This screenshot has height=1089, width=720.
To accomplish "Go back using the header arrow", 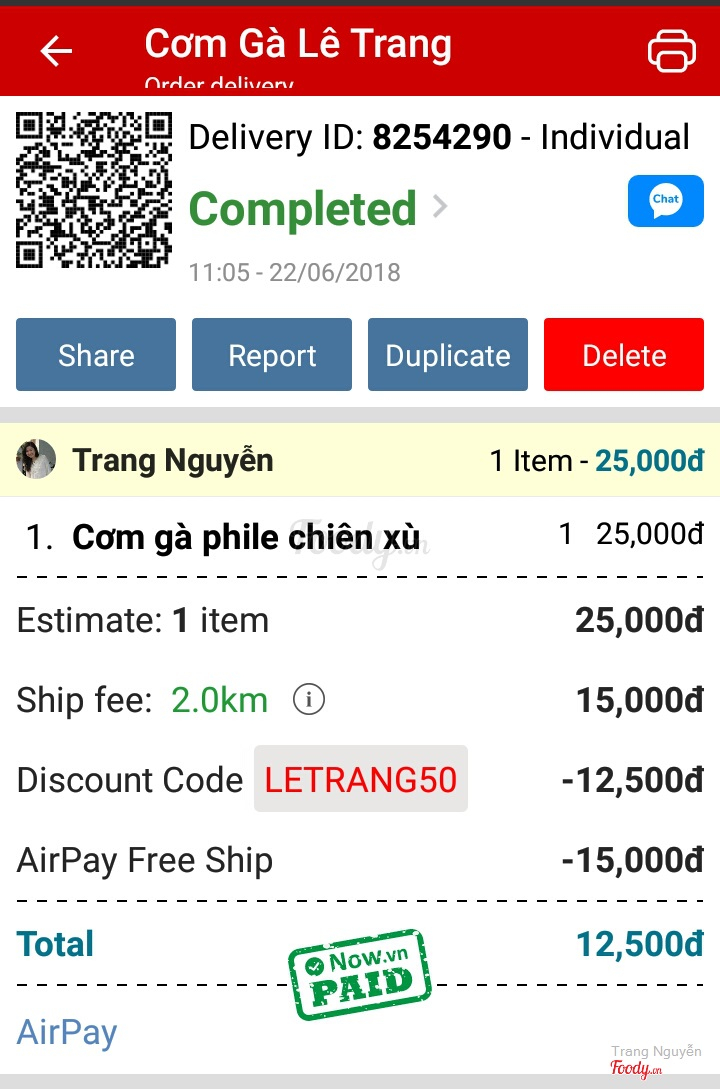I will 56,50.
